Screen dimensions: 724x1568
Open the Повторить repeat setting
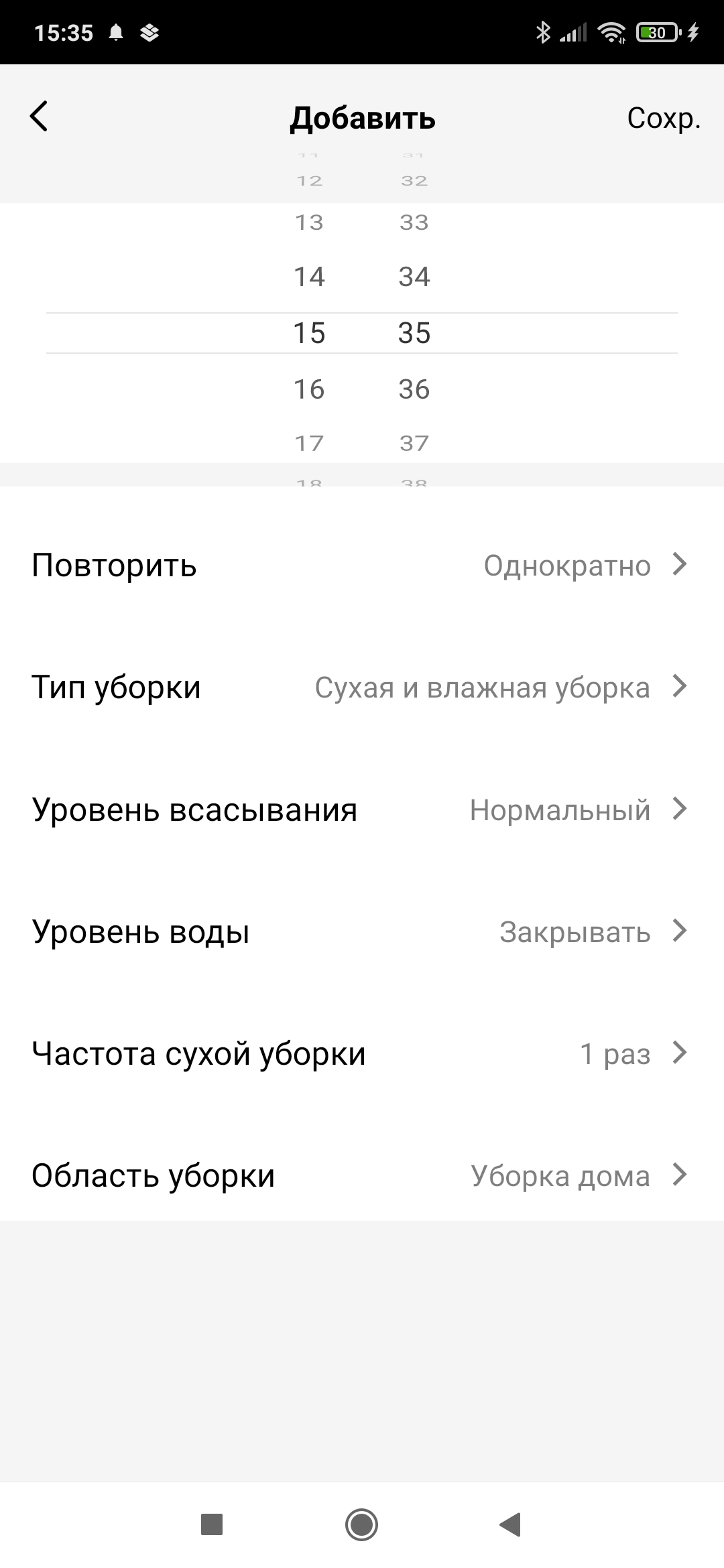tap(362, 566)
